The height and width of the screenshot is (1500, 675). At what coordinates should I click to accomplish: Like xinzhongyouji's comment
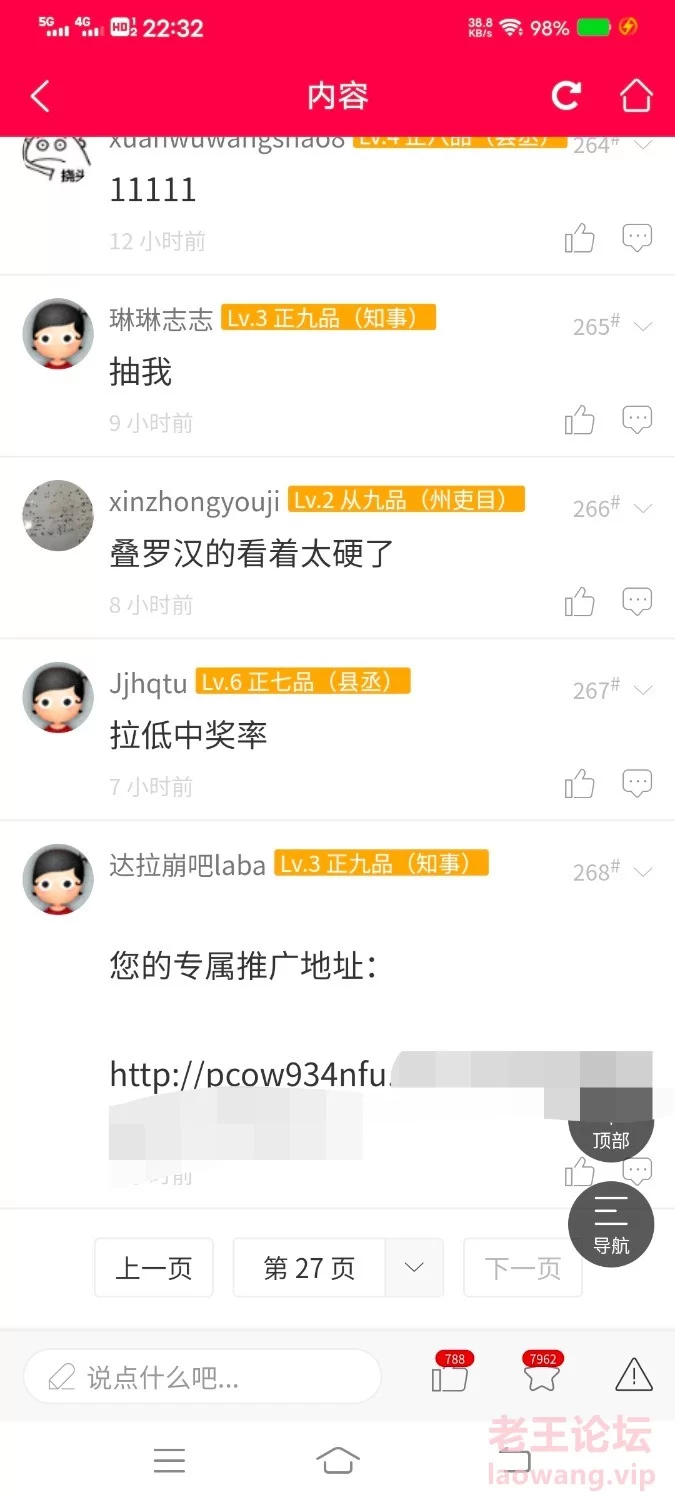(x=580, y=602)
